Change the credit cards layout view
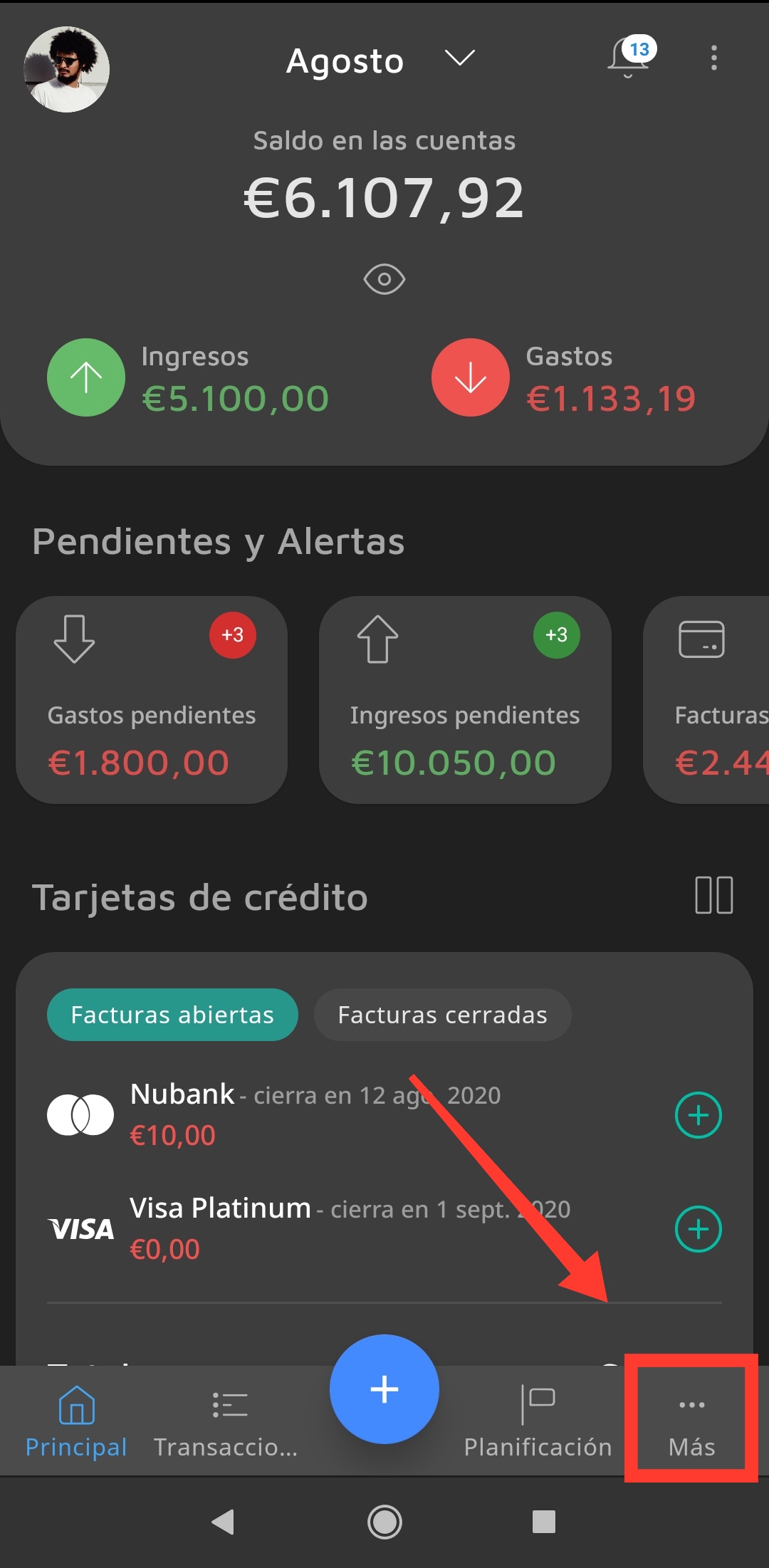 coord(713,895)
